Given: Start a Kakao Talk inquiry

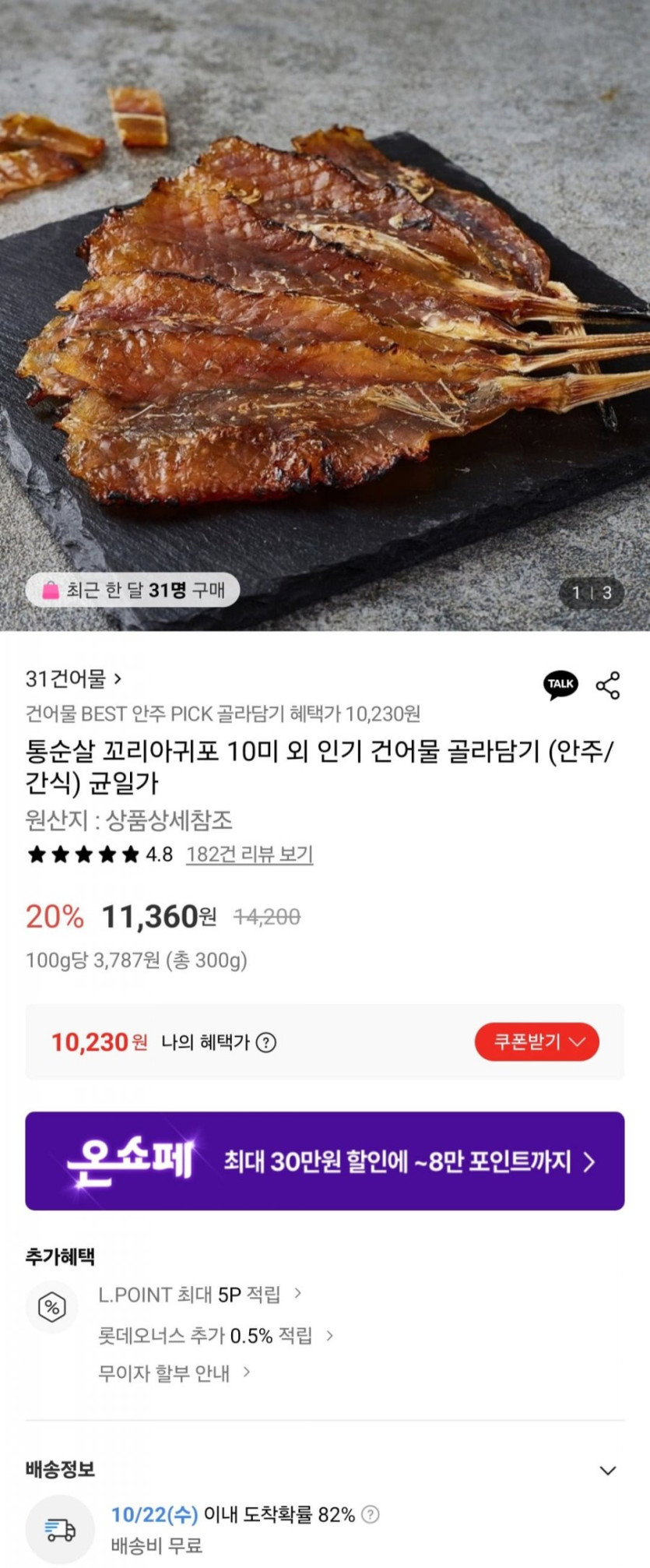Looking at the screenshot, I should coord(560,685).
